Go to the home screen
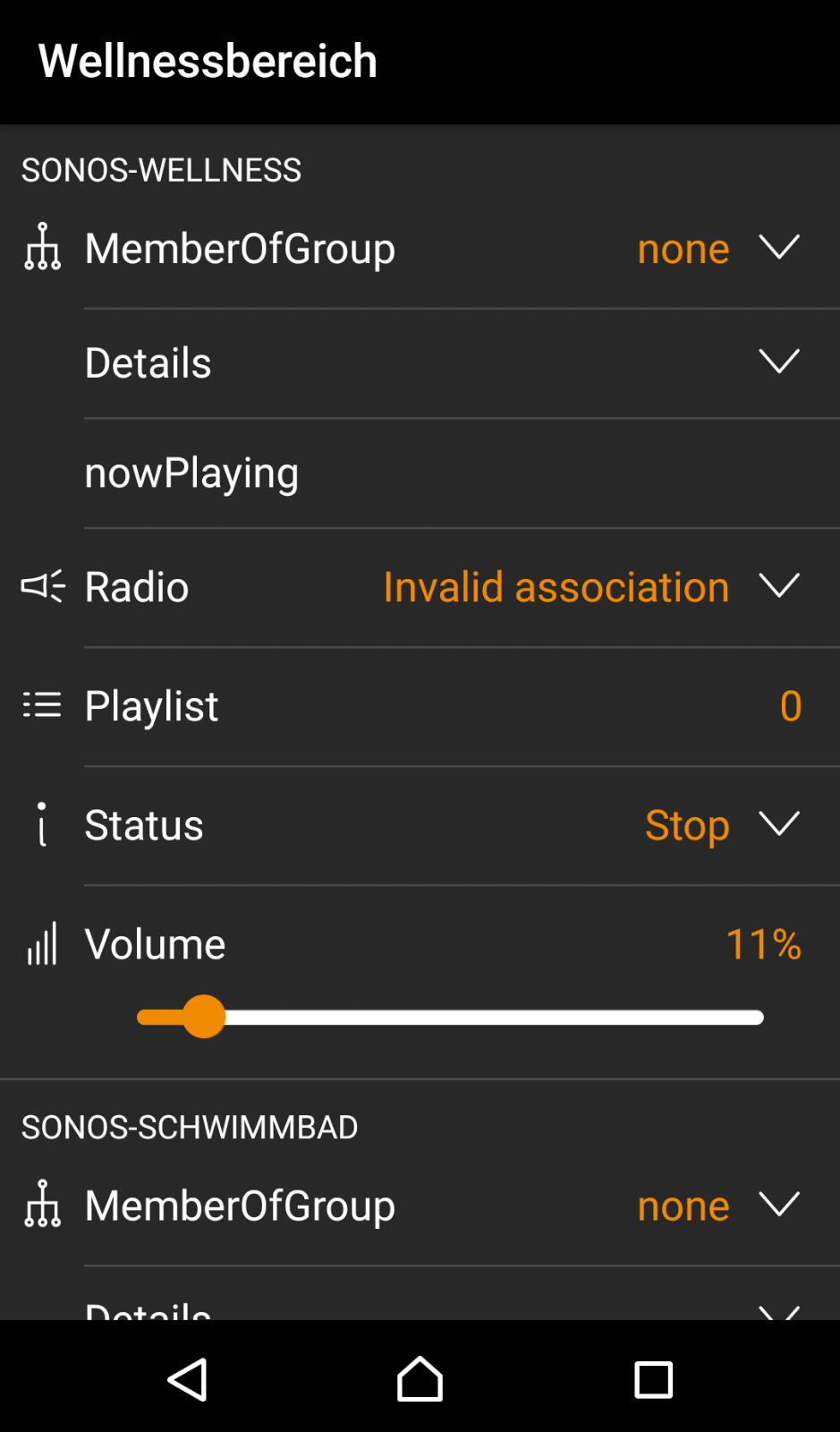840x1432 pixels. (420, 1378)
